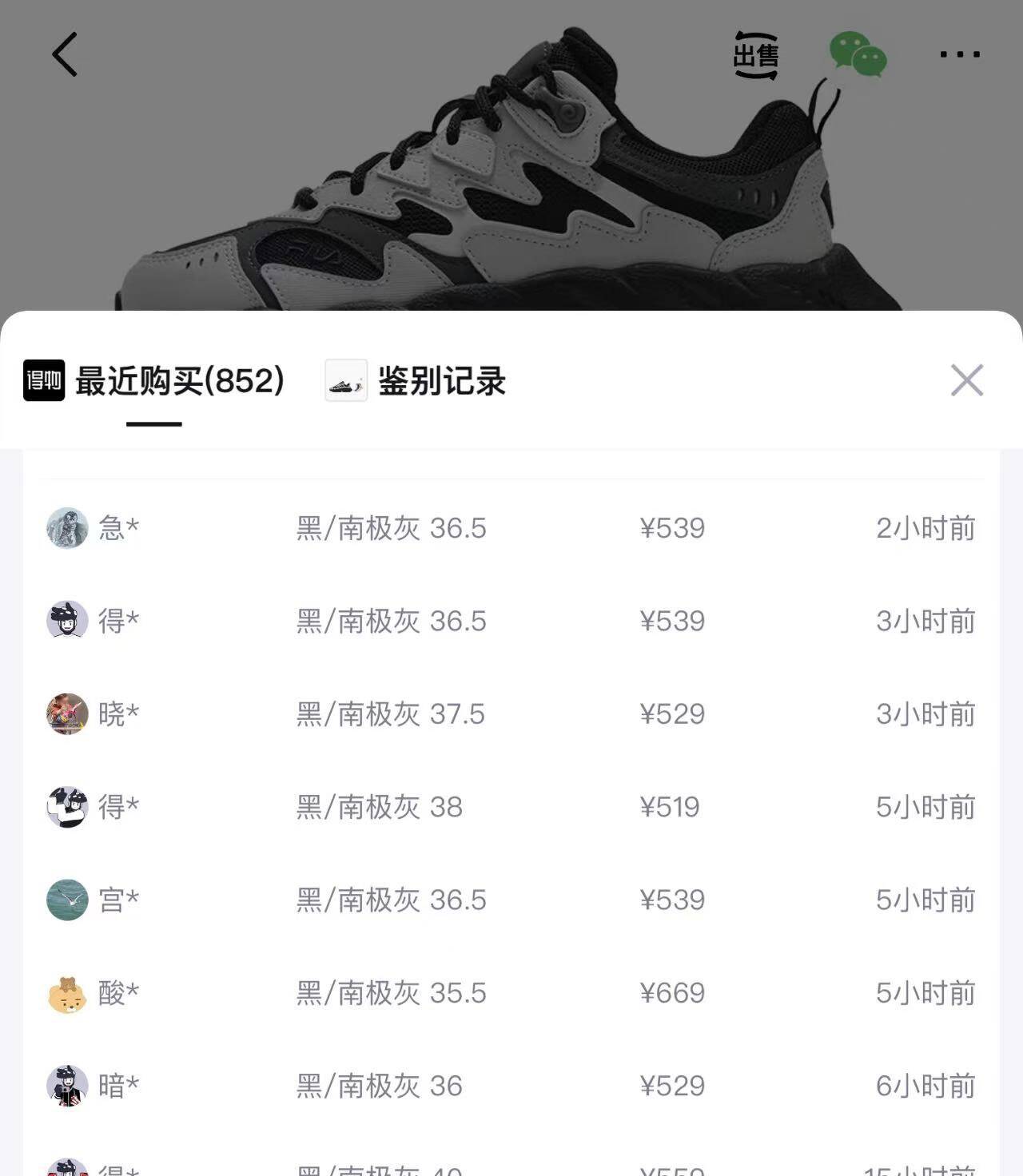Share via the WeChat icon
The height and width of the screenshot is (1176, 1023).
tap(858, 55)
